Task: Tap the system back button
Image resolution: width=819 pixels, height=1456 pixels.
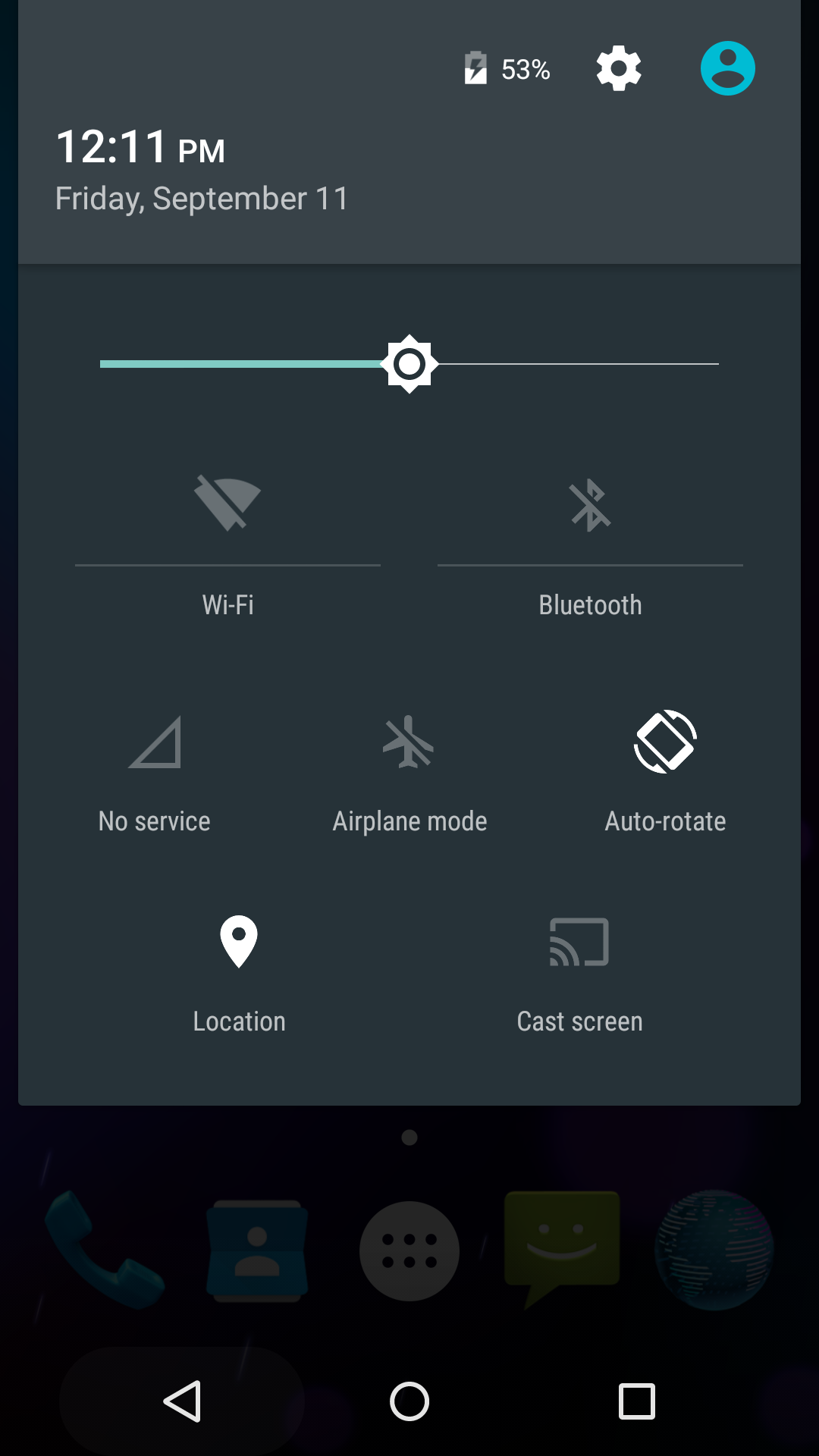Action: [x=182, y=1401]
